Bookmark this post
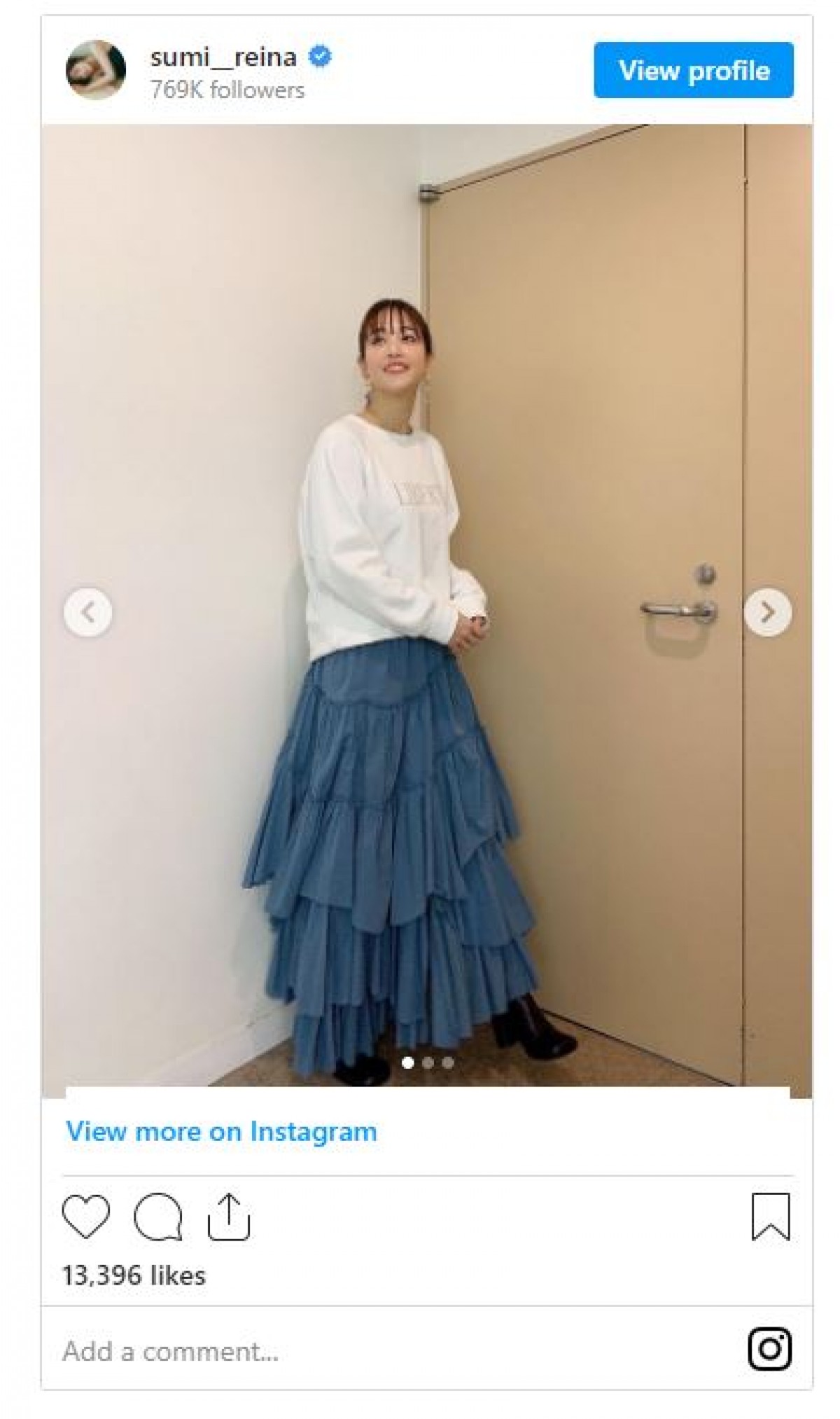Screen dimensions: 840x1419 771,1217
